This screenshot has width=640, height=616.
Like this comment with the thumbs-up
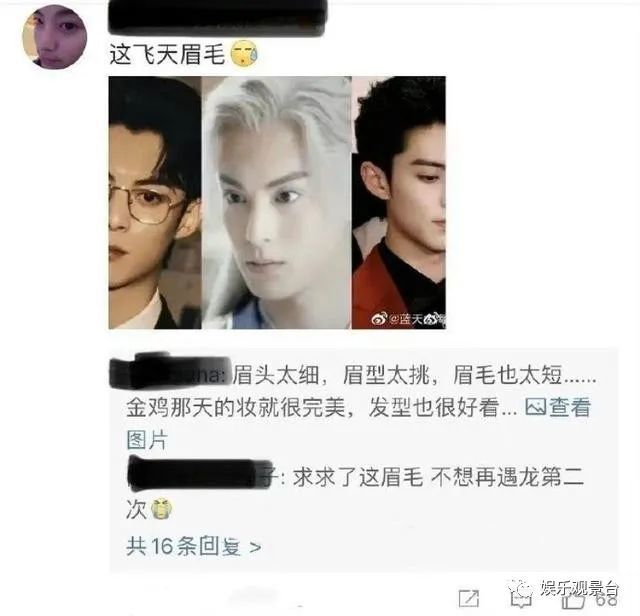pos(574,600)
